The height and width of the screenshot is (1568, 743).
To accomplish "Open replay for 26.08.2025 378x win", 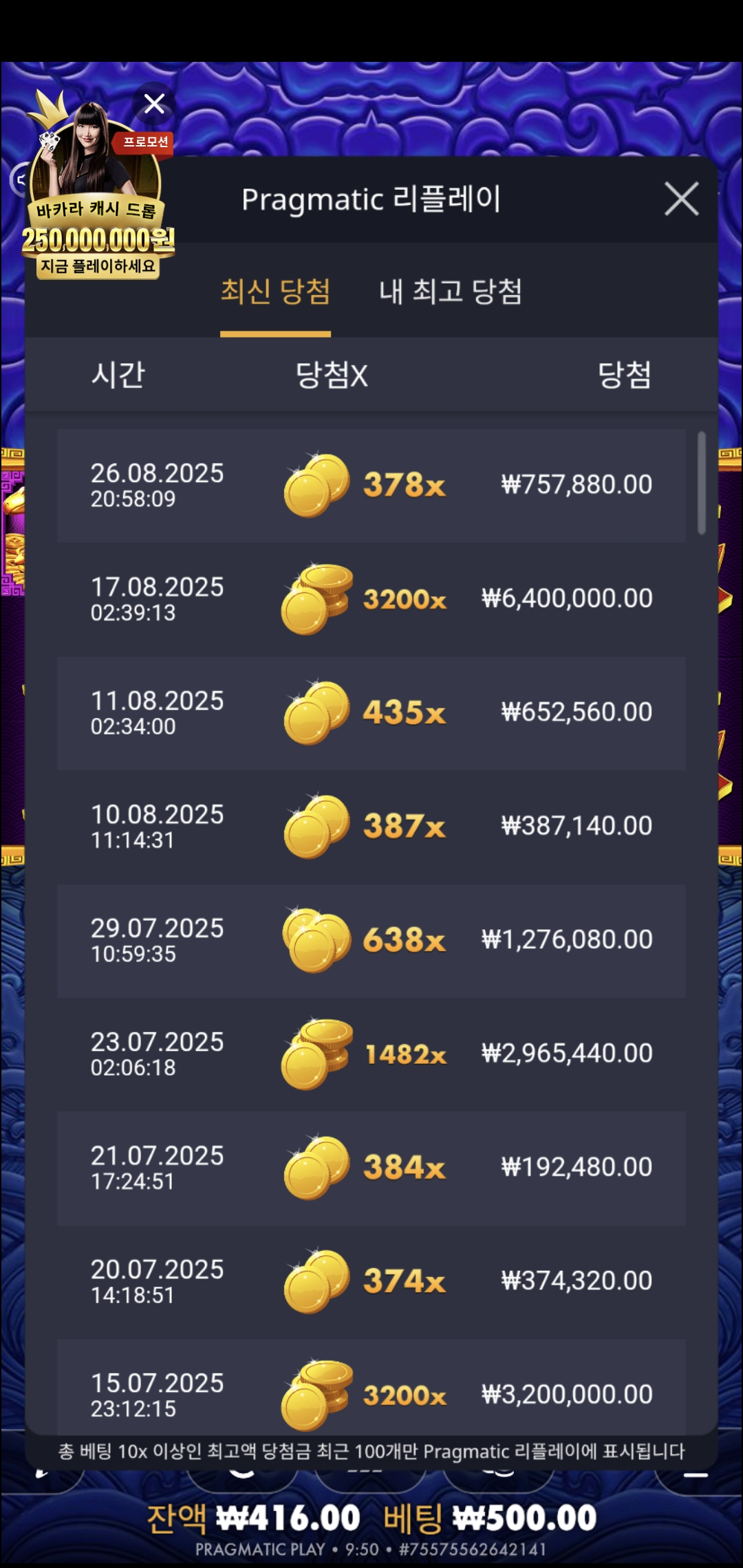I will [x=371, y=486].
